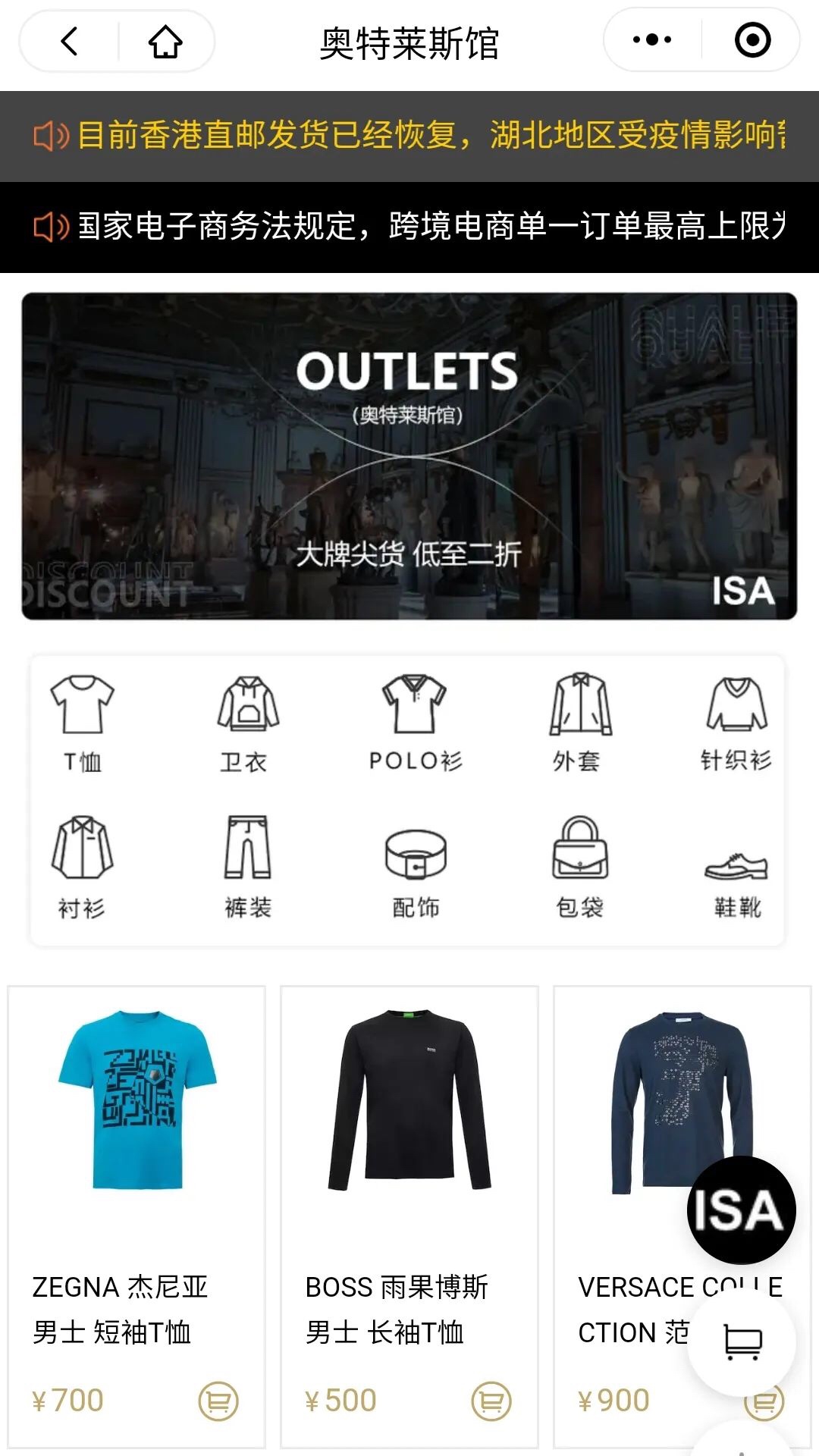Open the floating shopping cart button
The width and height of the screenshot is (819, 1456).
point(742,1341)
